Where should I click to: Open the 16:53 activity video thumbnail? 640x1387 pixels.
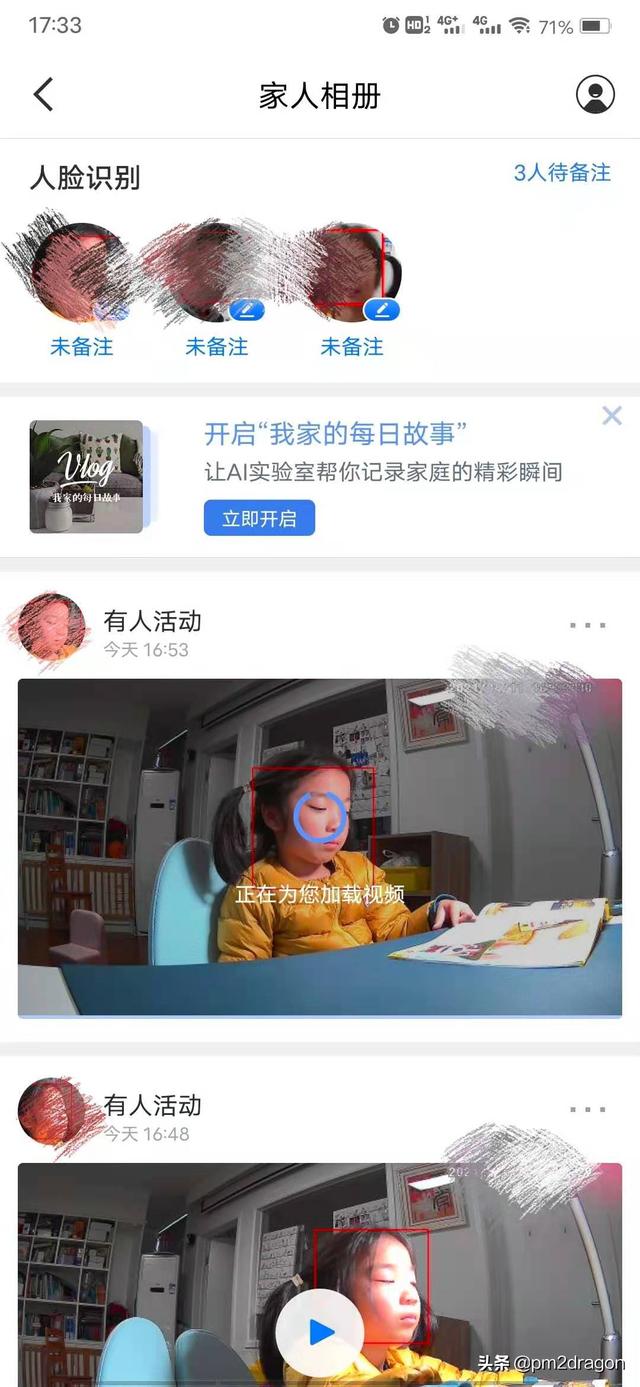click(320, 846)
